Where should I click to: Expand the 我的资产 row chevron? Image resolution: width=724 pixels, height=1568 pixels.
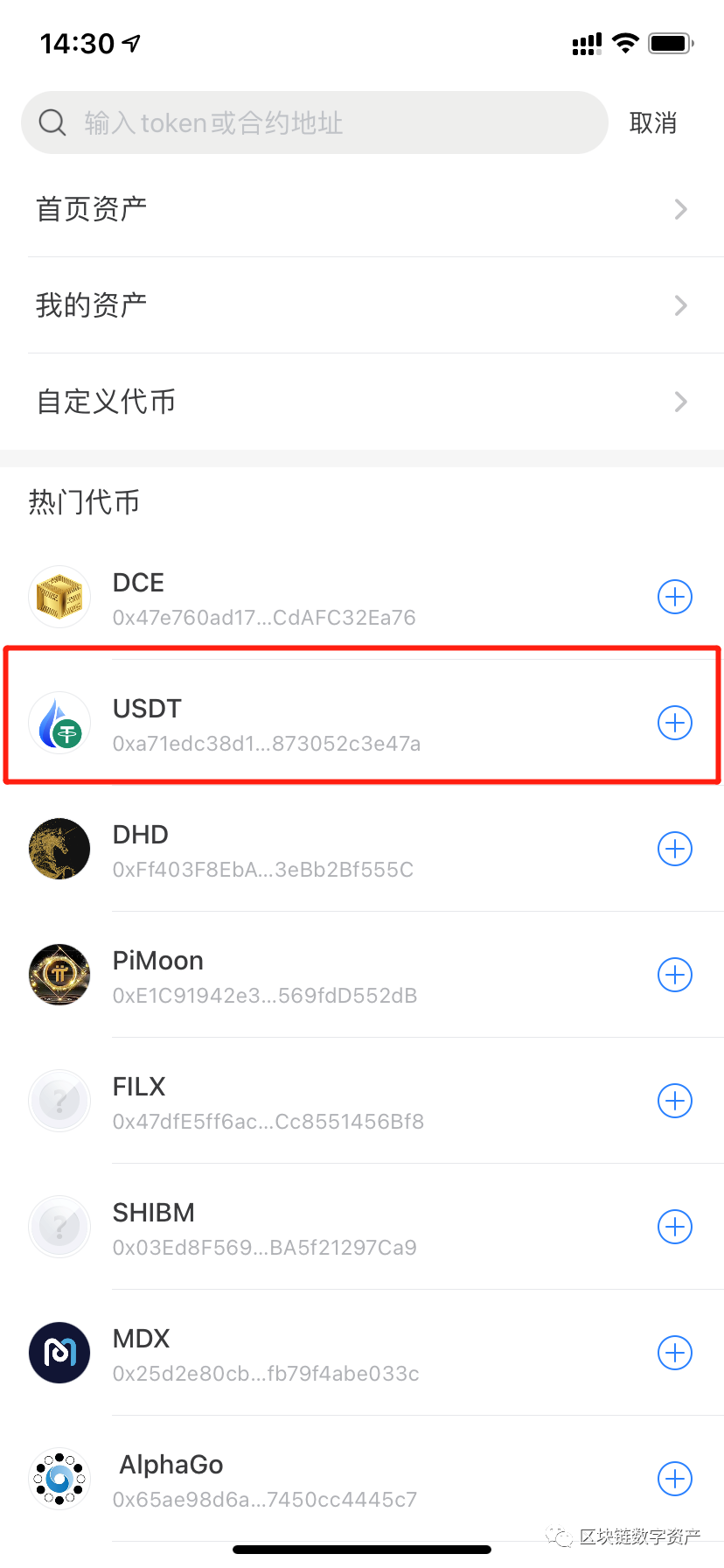click(680, 305)
